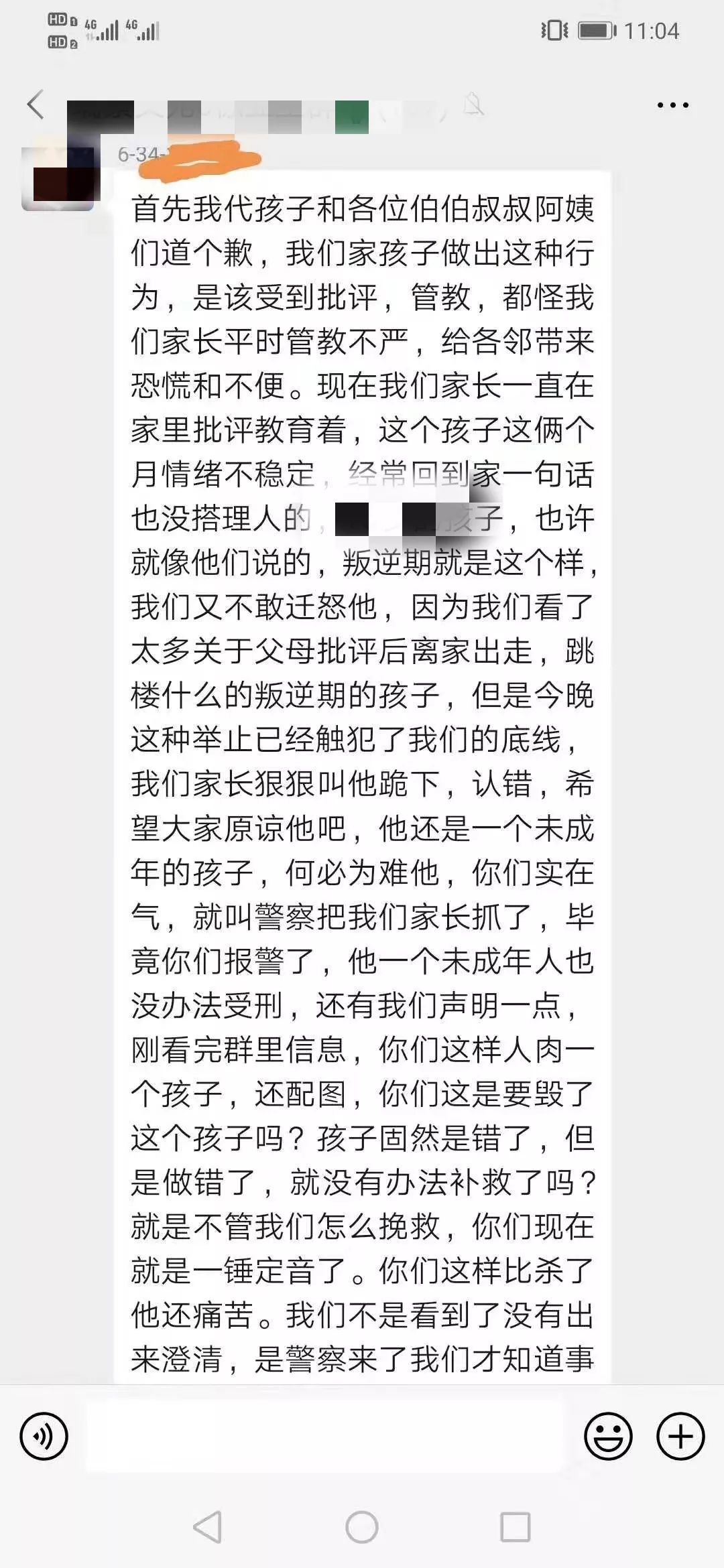Open the emoji sticker panel
The image size is (724, 1568).
pos(608,1436)
